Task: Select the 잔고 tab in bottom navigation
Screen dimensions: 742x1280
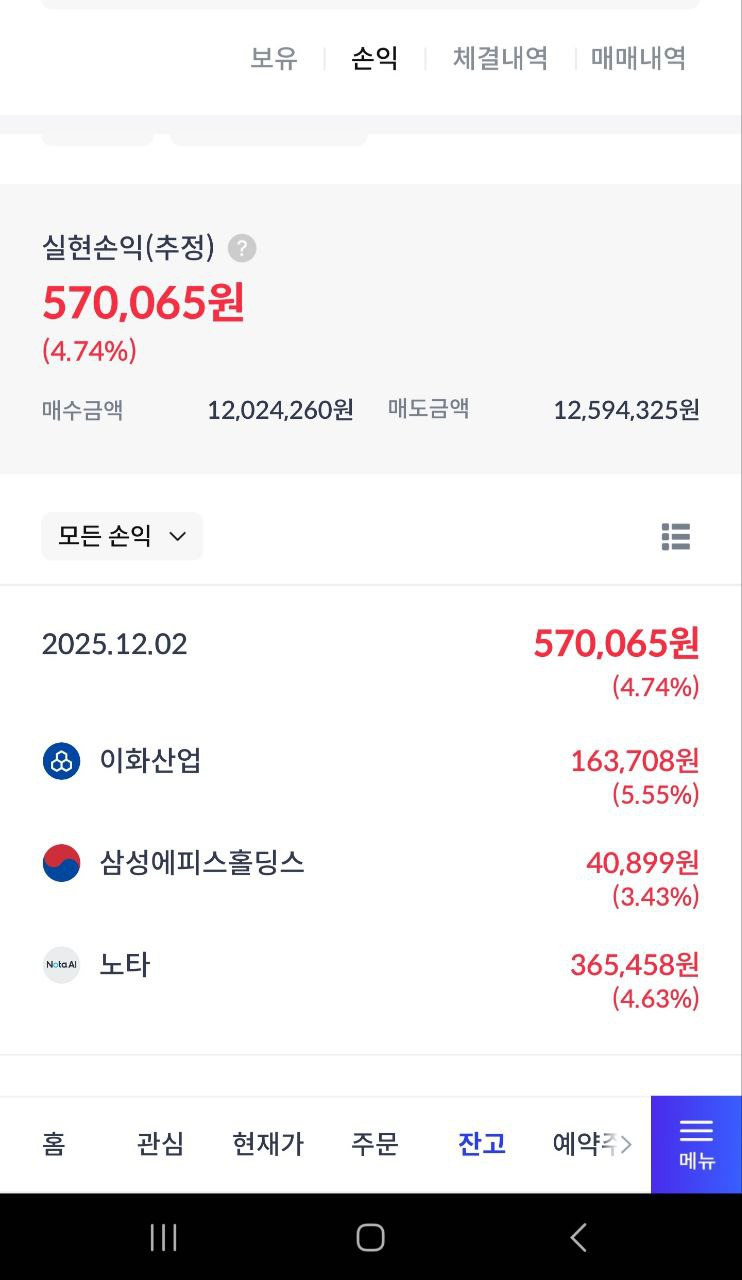Action: (x=482, y=1144)
